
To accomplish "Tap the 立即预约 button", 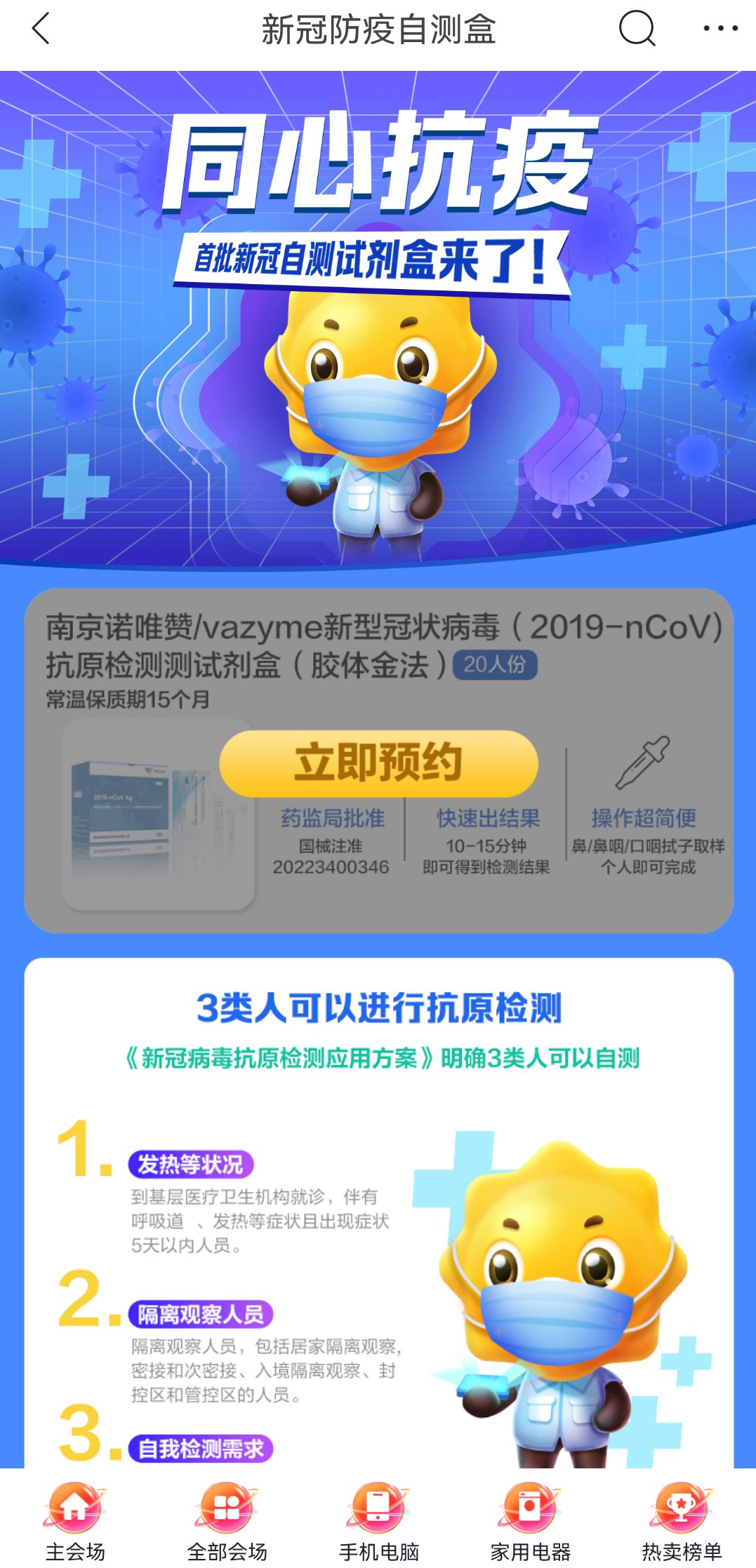I will click(378, 763).
